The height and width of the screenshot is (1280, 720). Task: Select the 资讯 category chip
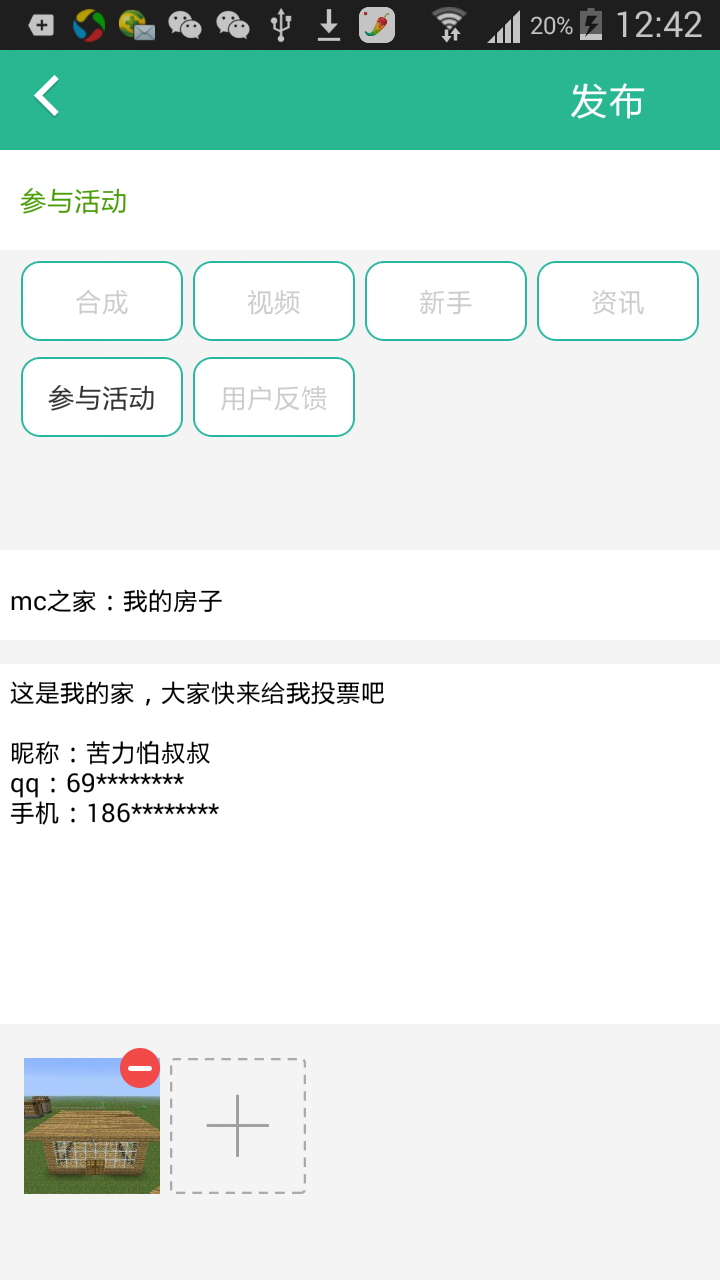[618, 301]
